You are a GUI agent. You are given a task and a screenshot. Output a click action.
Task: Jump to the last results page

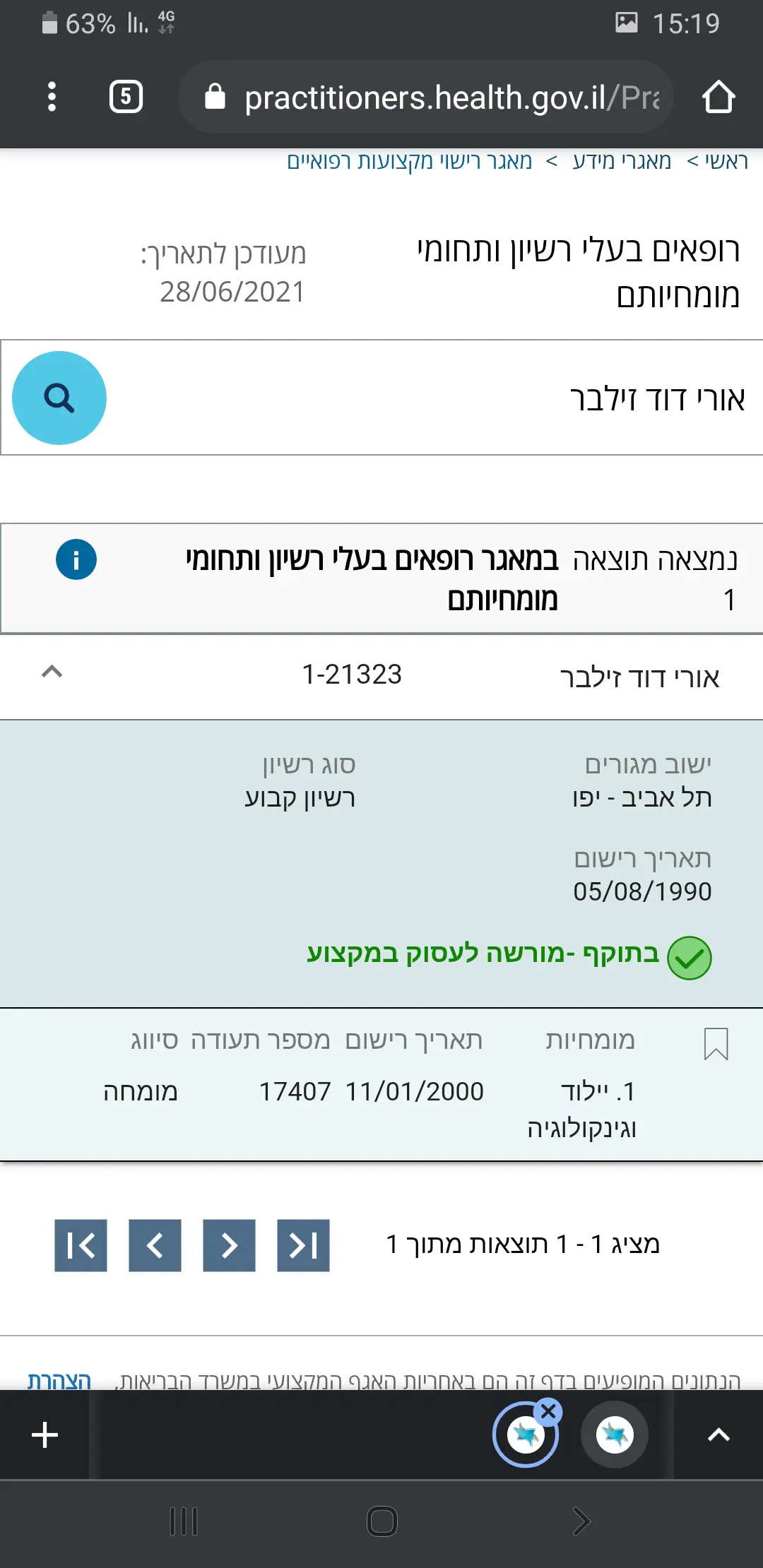pyautogui.click(x=303, y=1245)
